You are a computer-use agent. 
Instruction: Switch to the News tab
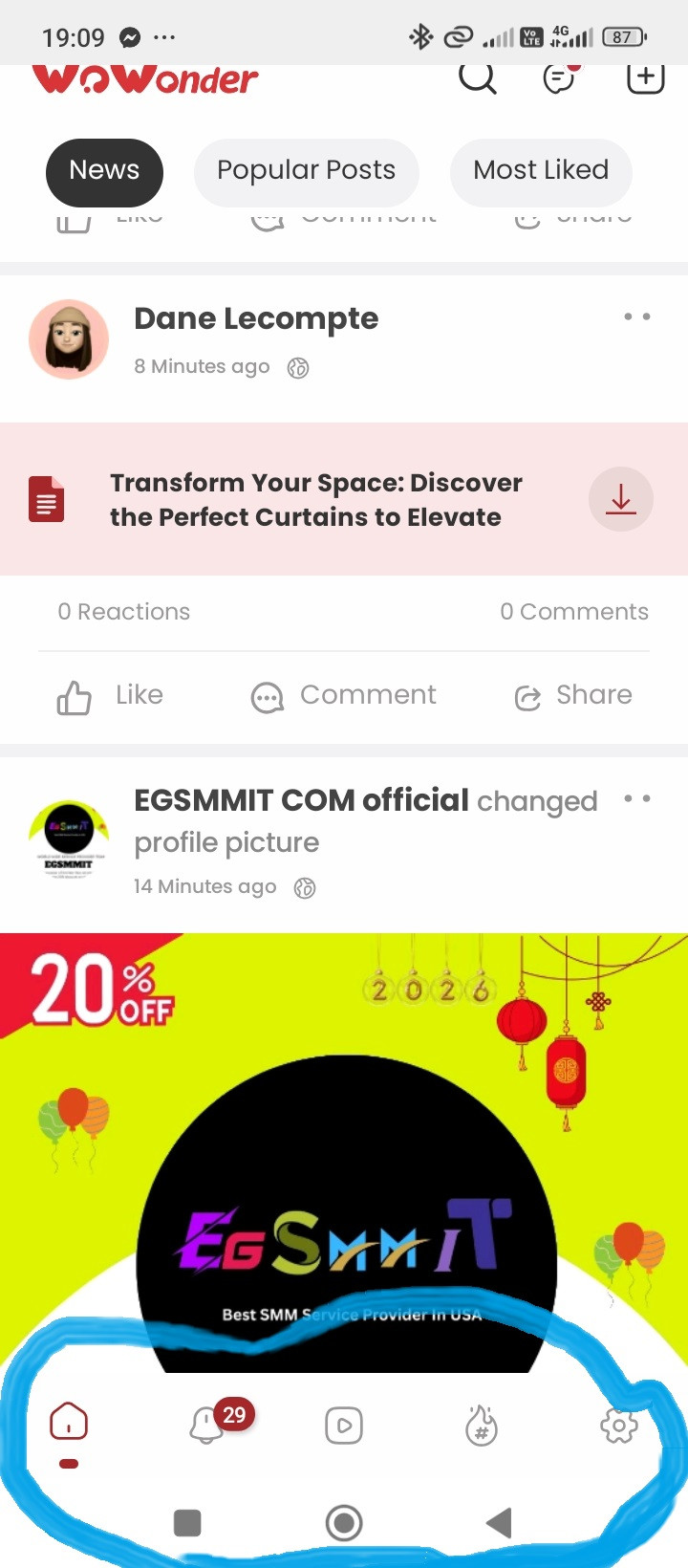104,171
